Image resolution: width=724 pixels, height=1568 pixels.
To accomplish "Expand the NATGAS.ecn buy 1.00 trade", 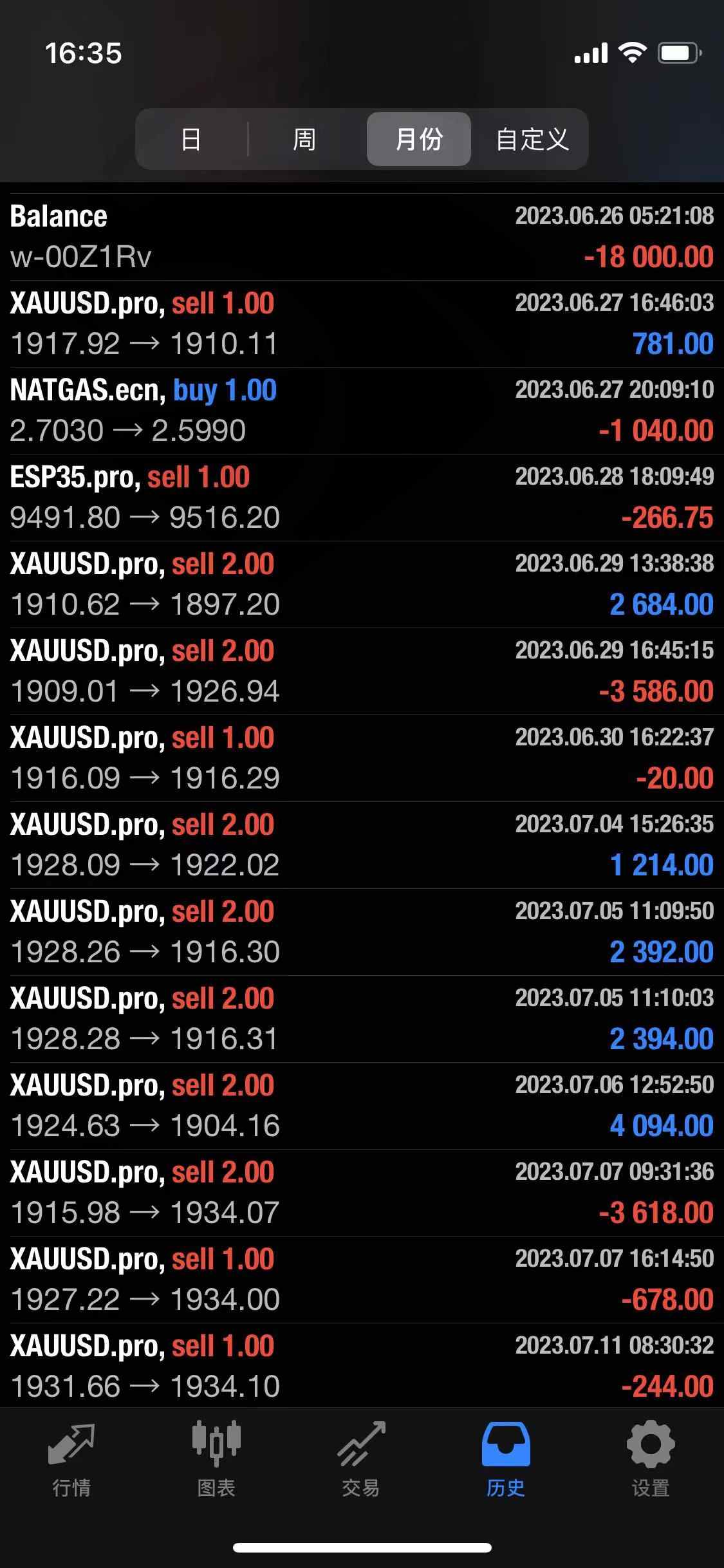I will [x=362, y=411].
